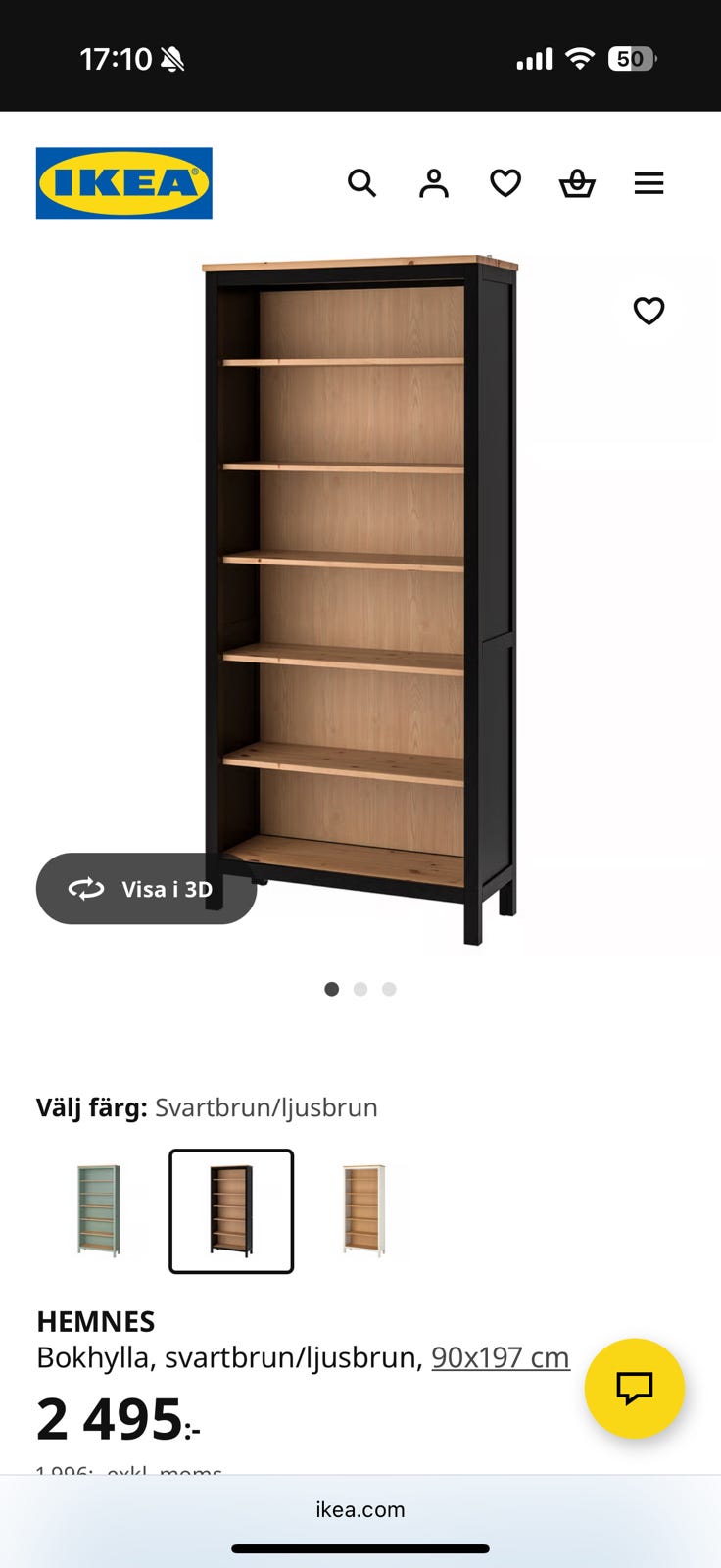The width and height of the screenshot is (721, 1568).
Task: Open your user account profile
Action: pos(434,183)
